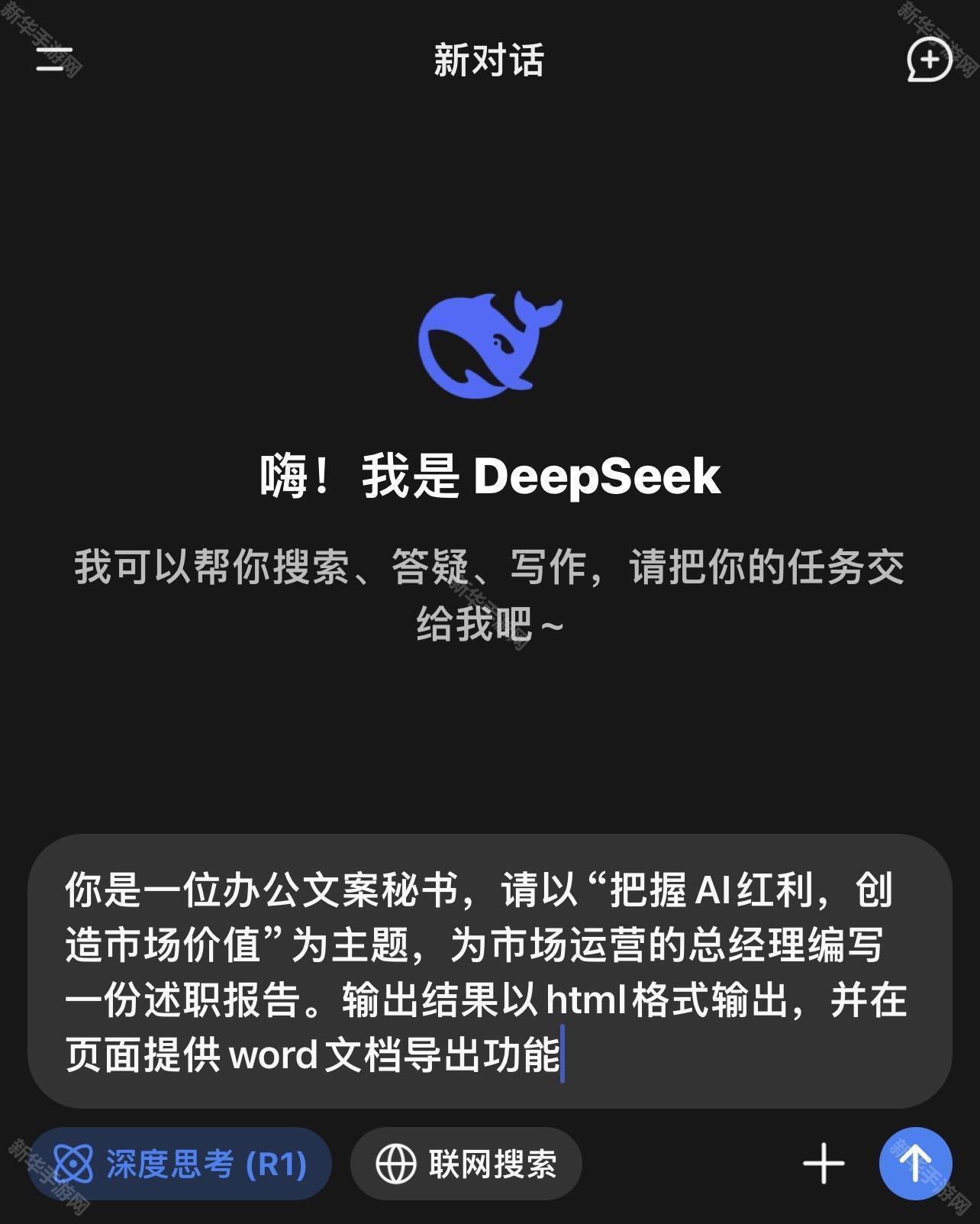Enable 联网搜索 web search
The image size is (980, 1224).
tap(466, 1164)
